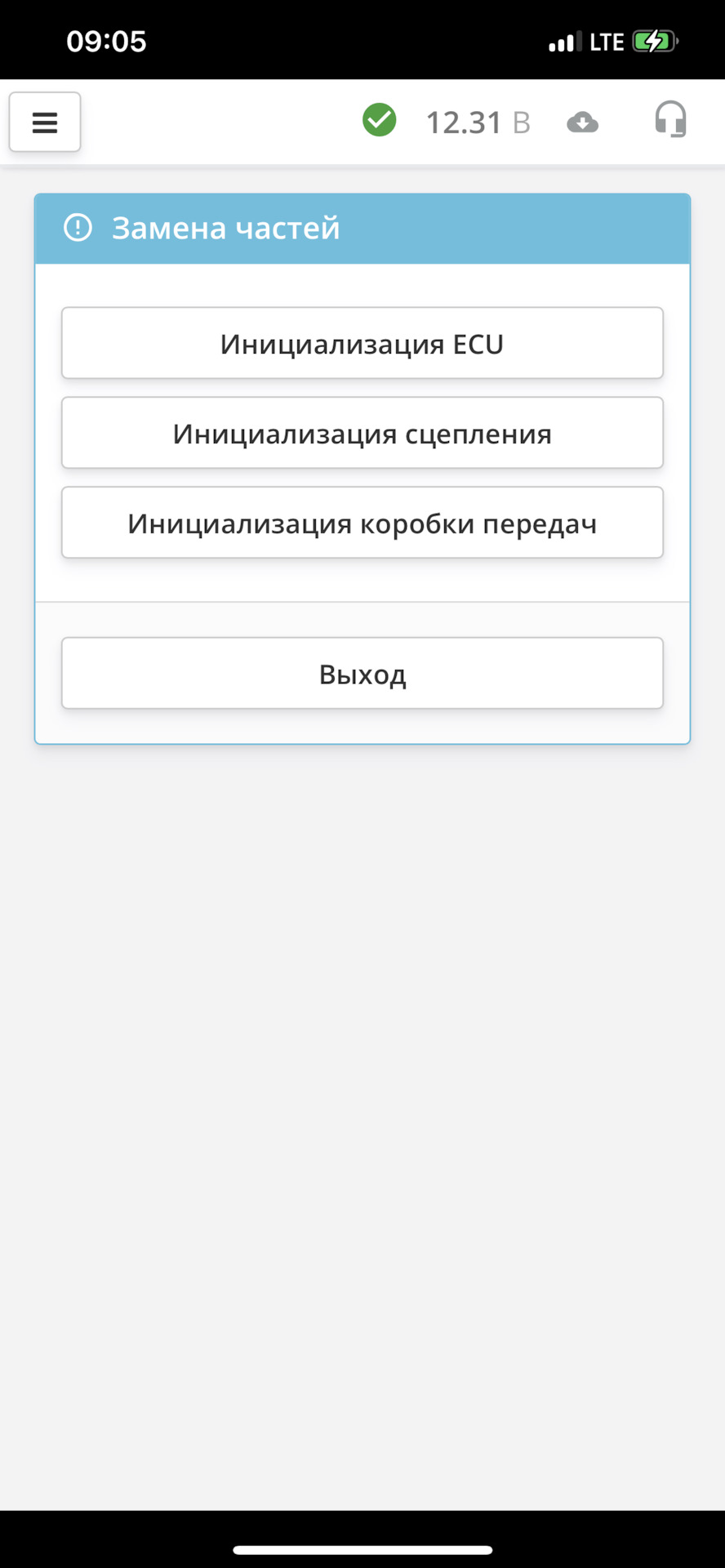Tap the green connection status checkmark
The height and width of the screenshot is (1568, 725).
pyautogui.click(x=380, y=120)
